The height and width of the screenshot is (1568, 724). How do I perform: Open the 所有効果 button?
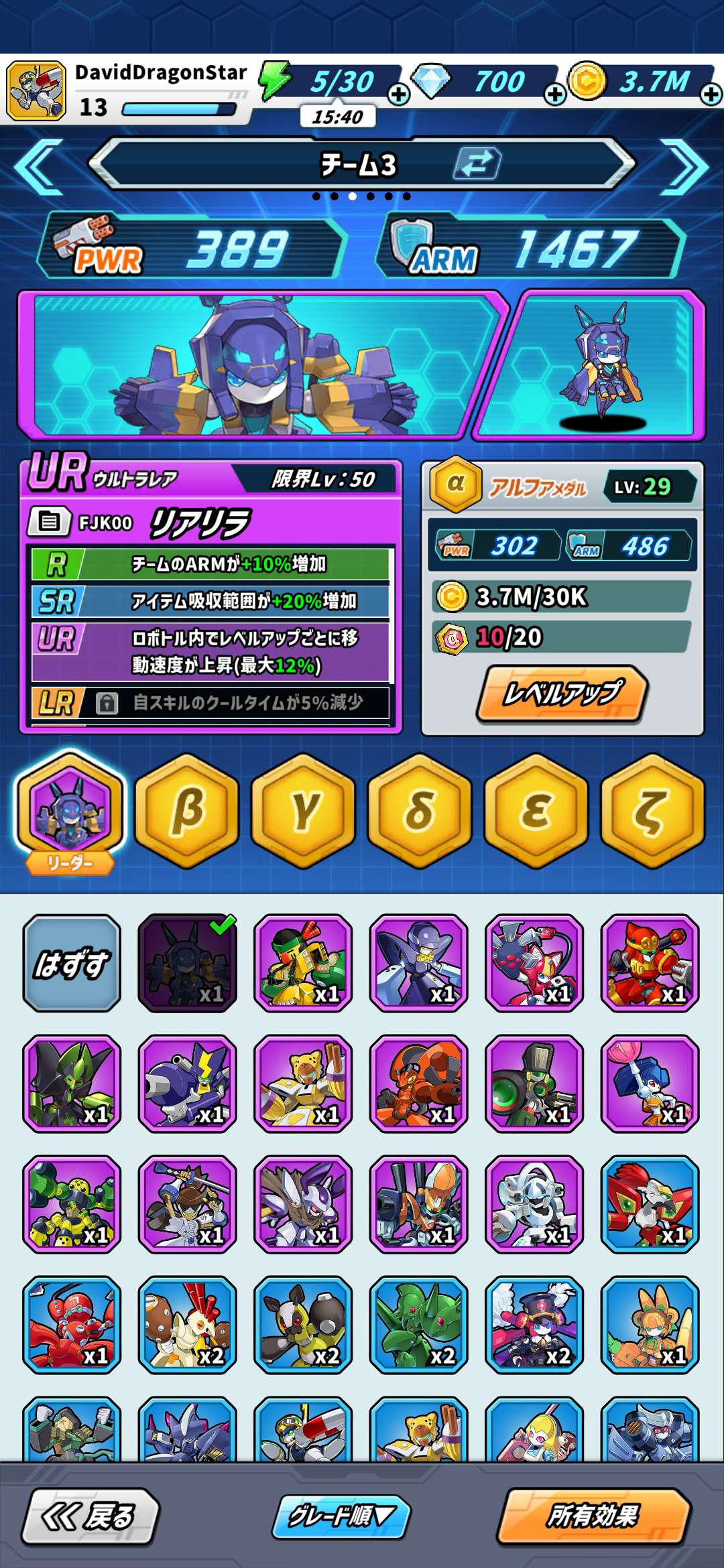[593, 1516]
